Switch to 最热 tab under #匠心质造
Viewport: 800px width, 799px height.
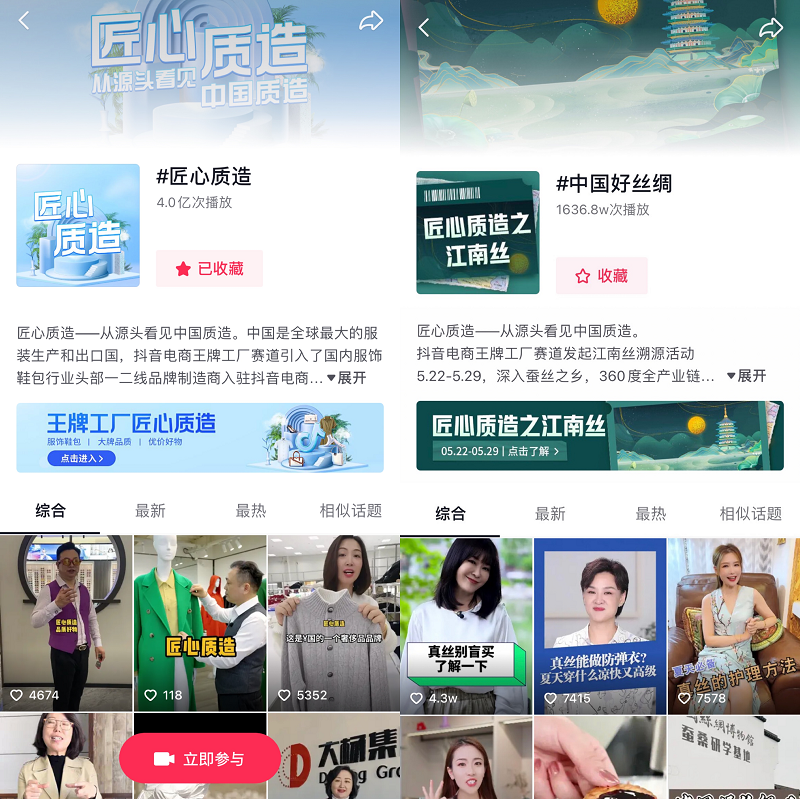(x=250, y=510)
